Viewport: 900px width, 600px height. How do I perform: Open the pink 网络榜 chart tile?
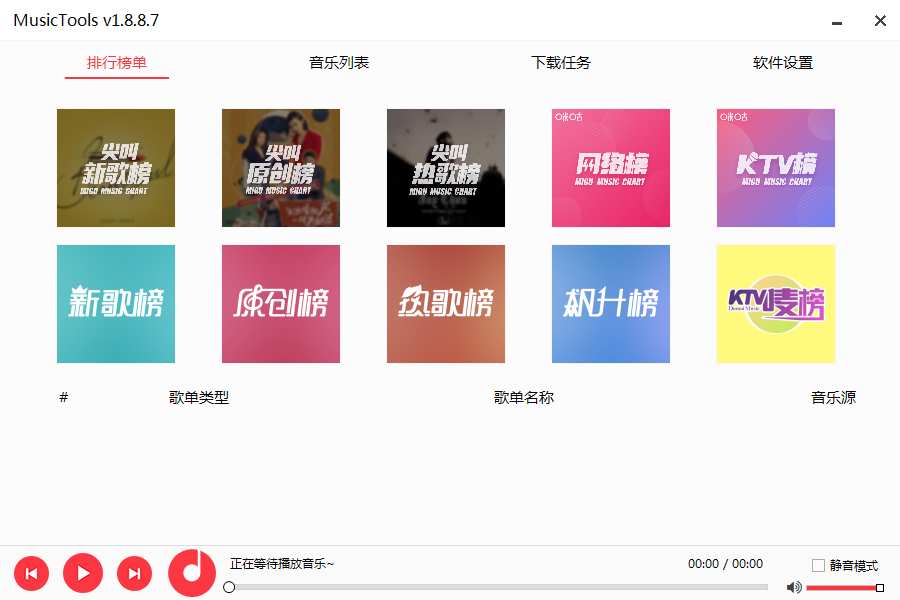[x=611, y=168]
